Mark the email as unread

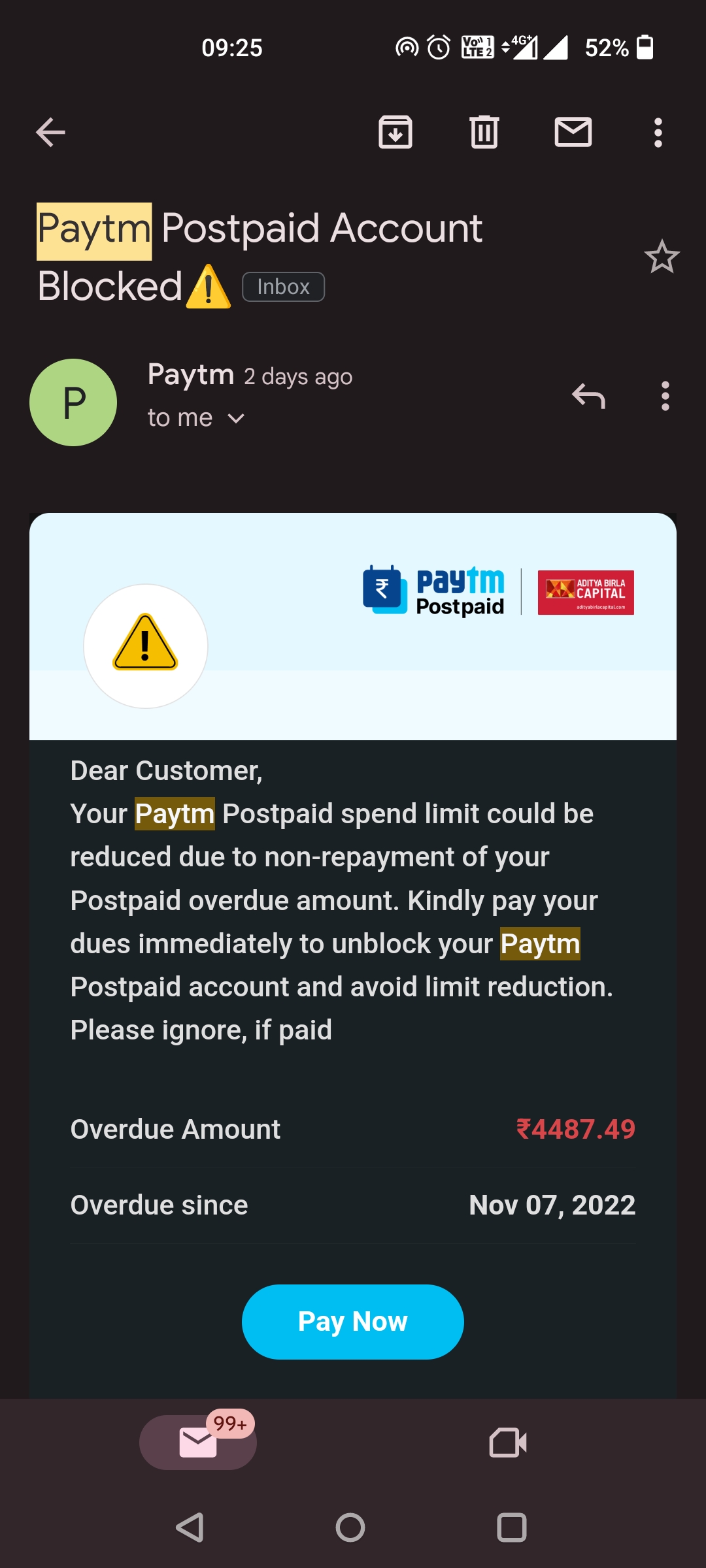(x=573, y=133)
